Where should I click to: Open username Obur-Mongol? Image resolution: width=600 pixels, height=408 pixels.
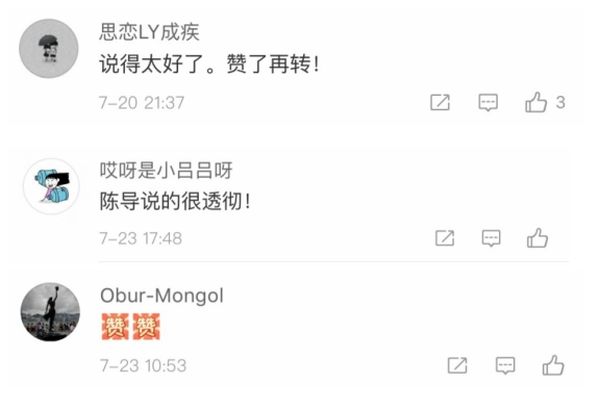[162, 295]
